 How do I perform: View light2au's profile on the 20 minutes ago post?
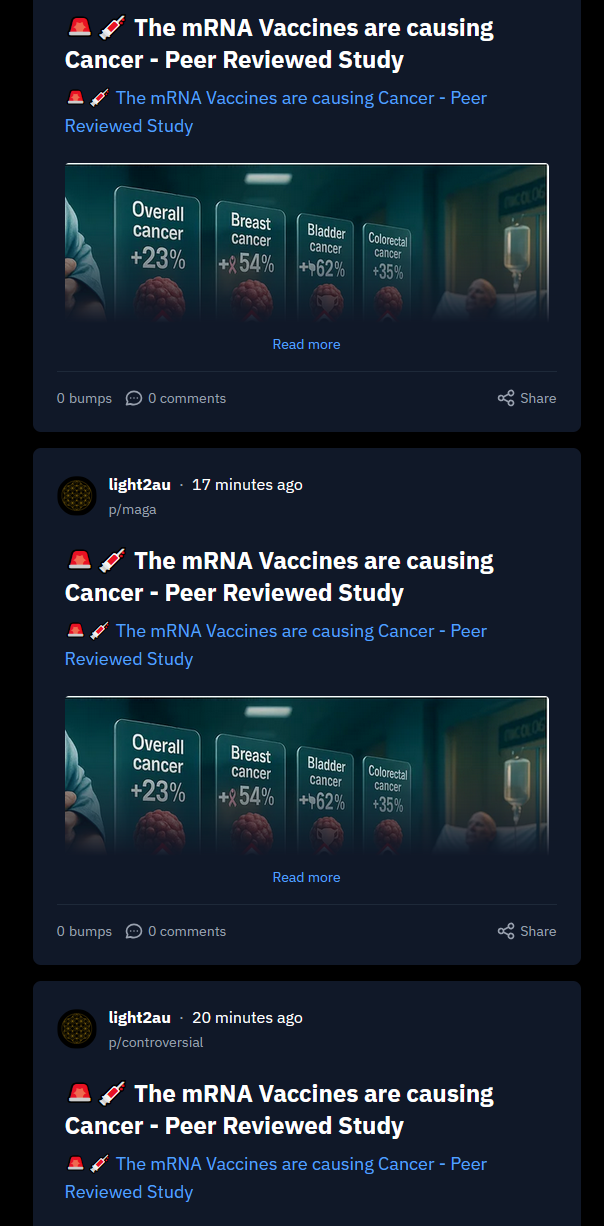(139, 1018)
